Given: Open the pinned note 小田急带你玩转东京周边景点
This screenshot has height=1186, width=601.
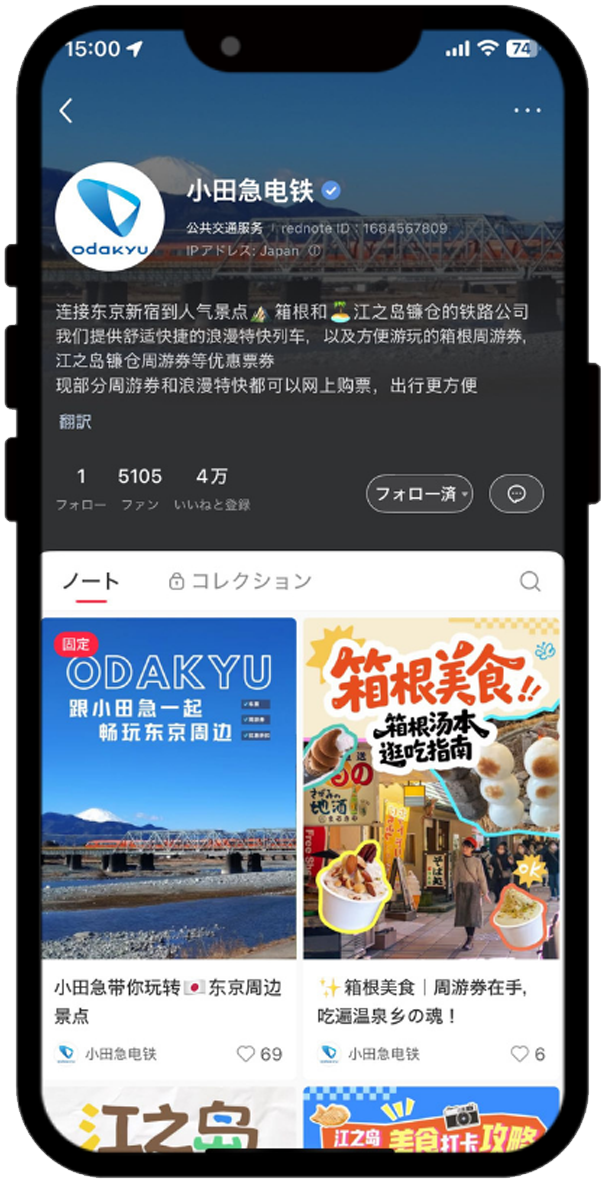Looking at the screenshot, I should coord(169,789).
